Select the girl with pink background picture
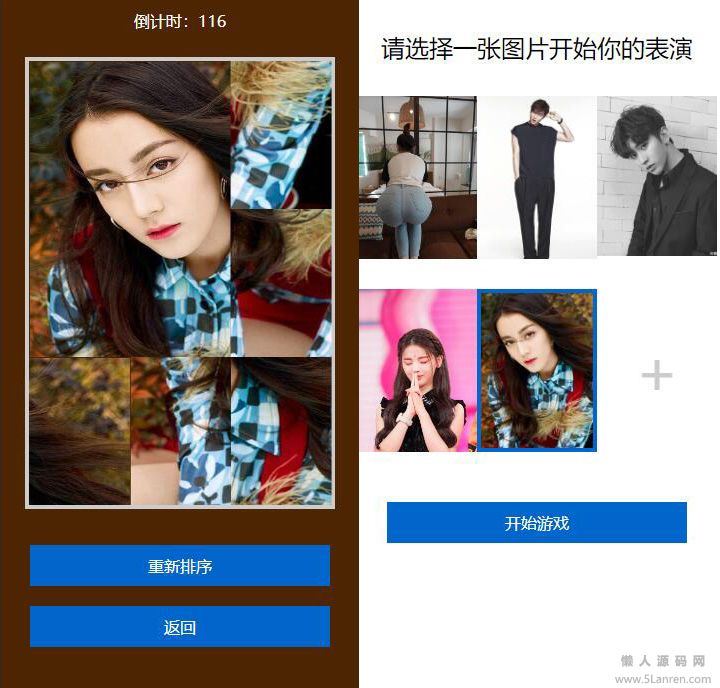Image resolution: width=720 pixels, height=688 pixels. tap(418, 371)
